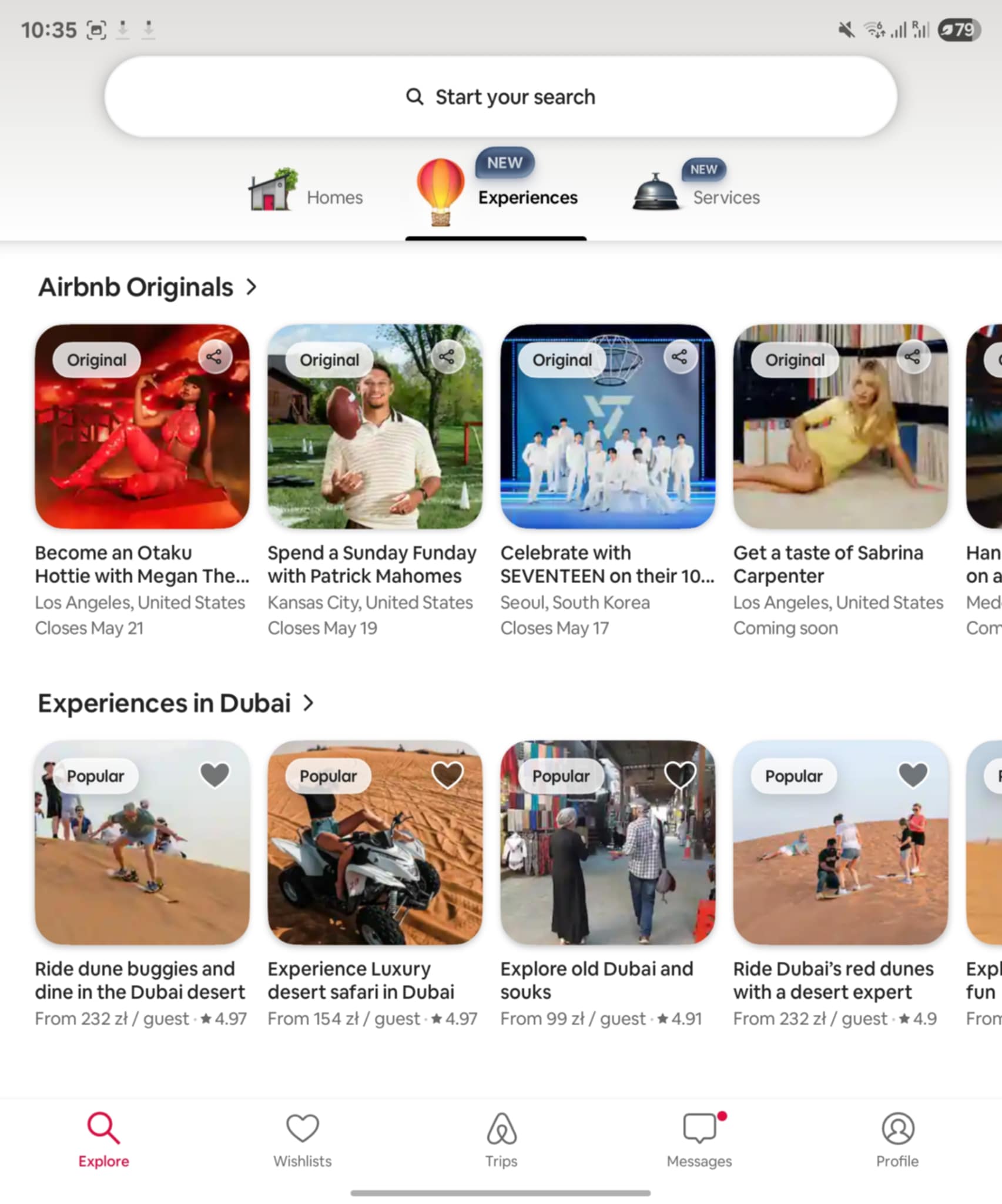This screenshot has width=1002, height=1204.
Task: Switch to the Services tab
Action: (x=696, y=194)
